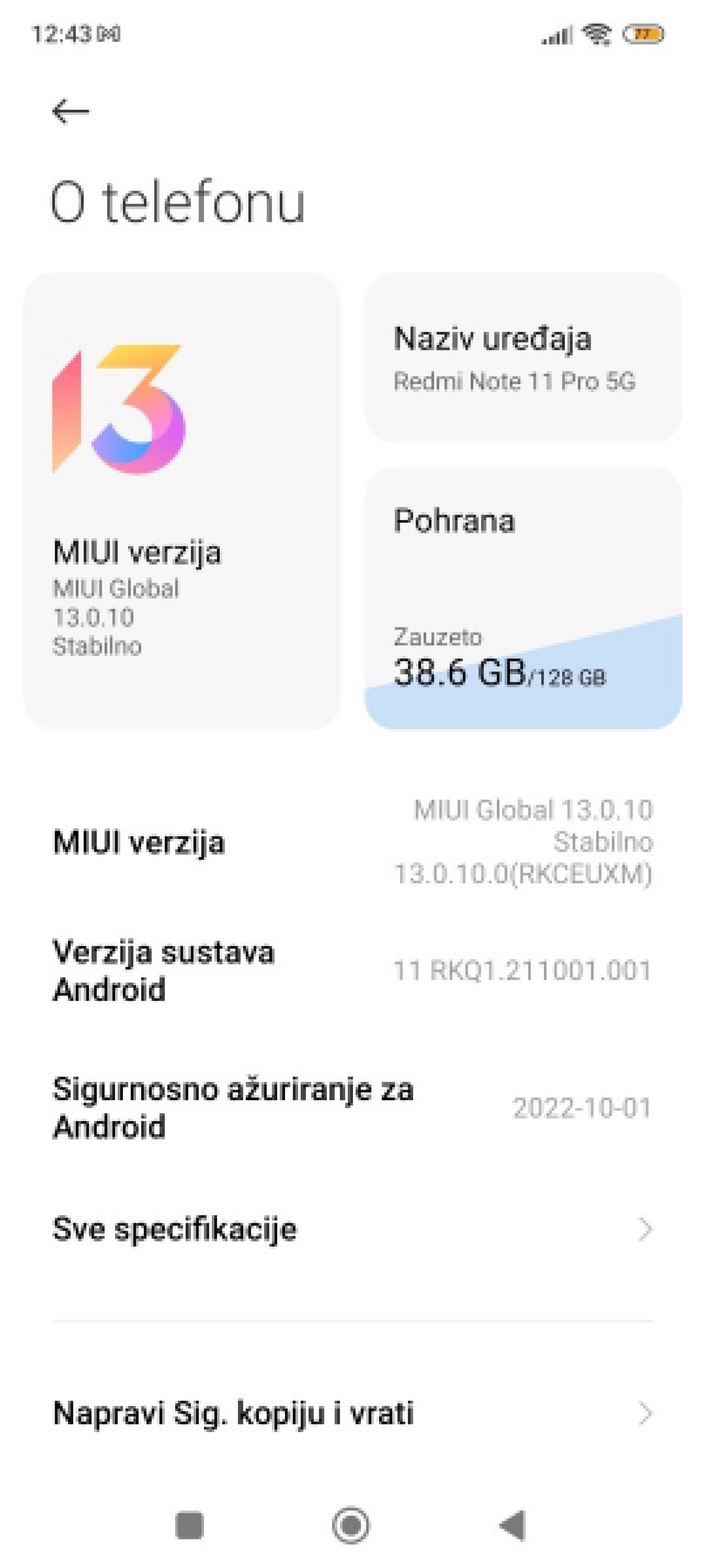Viewport: 706px width, 1568px height.
Task: Tap the system home button
Action: click(351, 1525)
